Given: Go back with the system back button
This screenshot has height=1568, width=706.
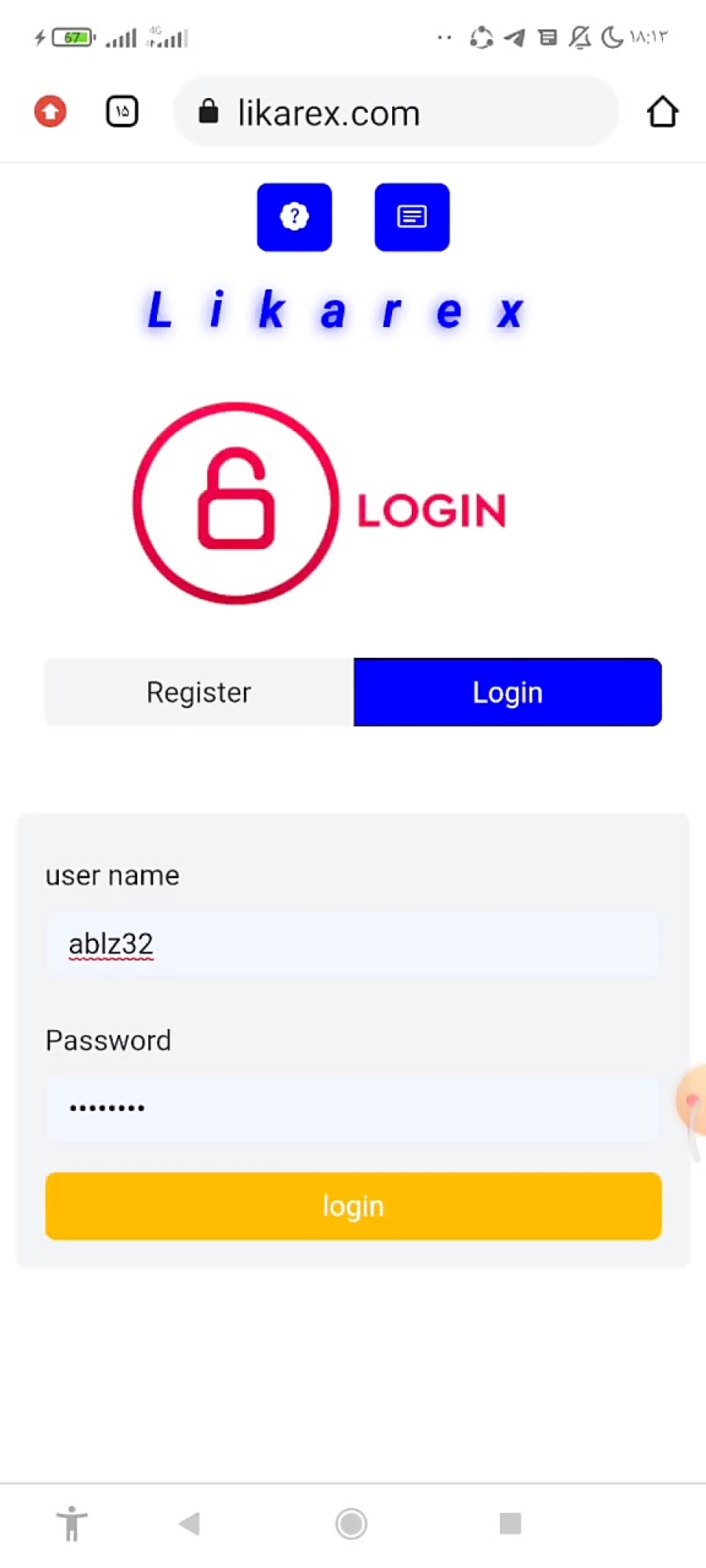Looking at the screenshot, I should 190,1523.
